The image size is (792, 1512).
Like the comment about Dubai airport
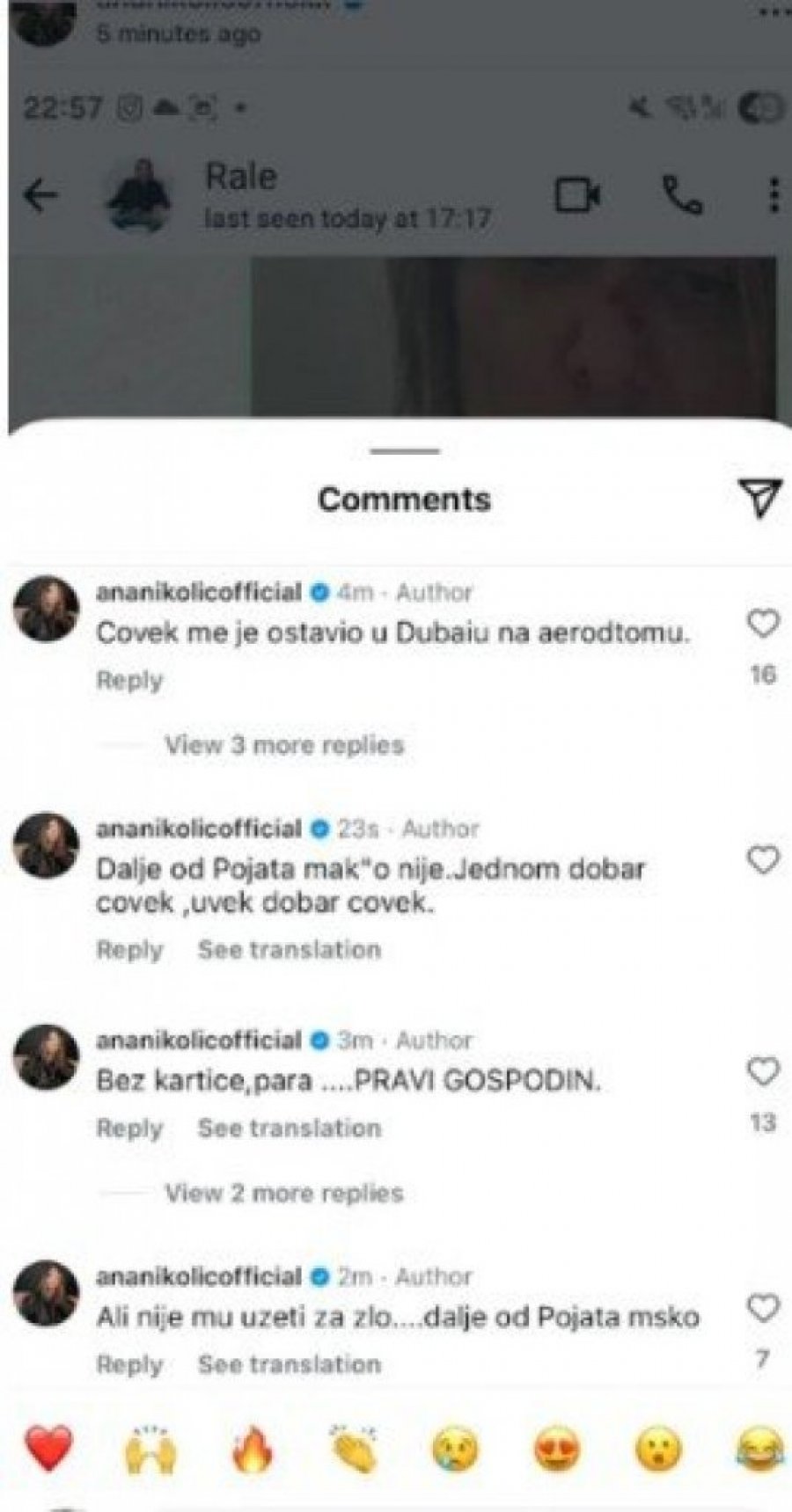[x=762, y=624]
